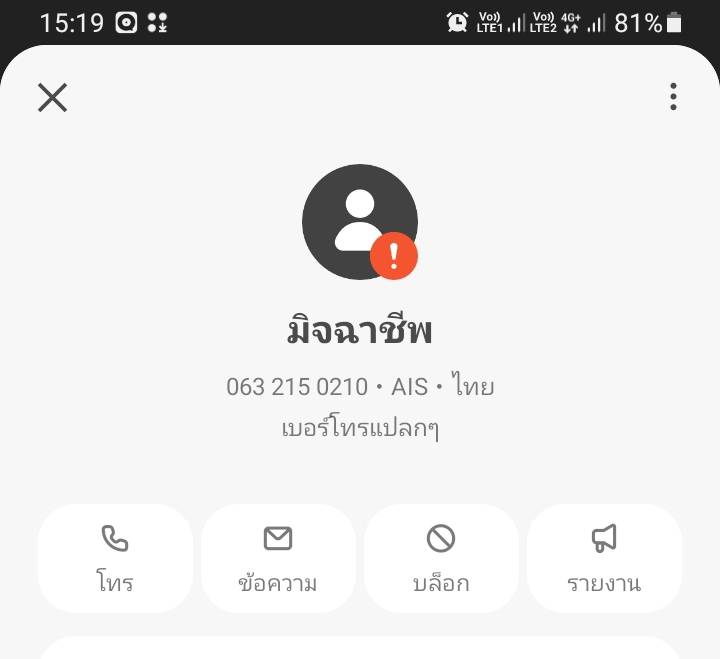Open the three-dot overflow menu
The width and height of the screenshot is (720, 659).
click(x=673, y=97)
